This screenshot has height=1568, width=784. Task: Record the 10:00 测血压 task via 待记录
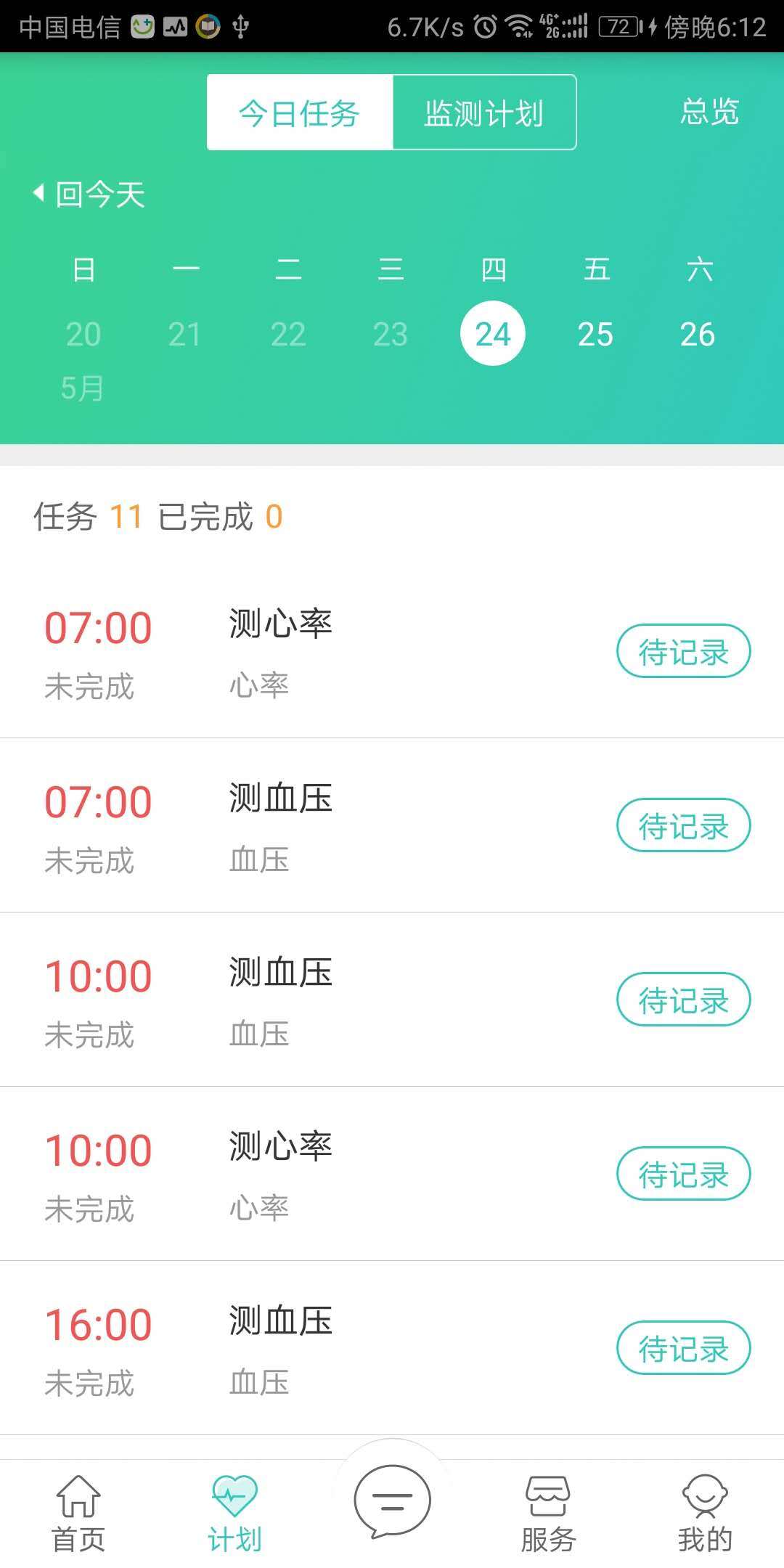pyautogui.click(x=683, y=1000)
